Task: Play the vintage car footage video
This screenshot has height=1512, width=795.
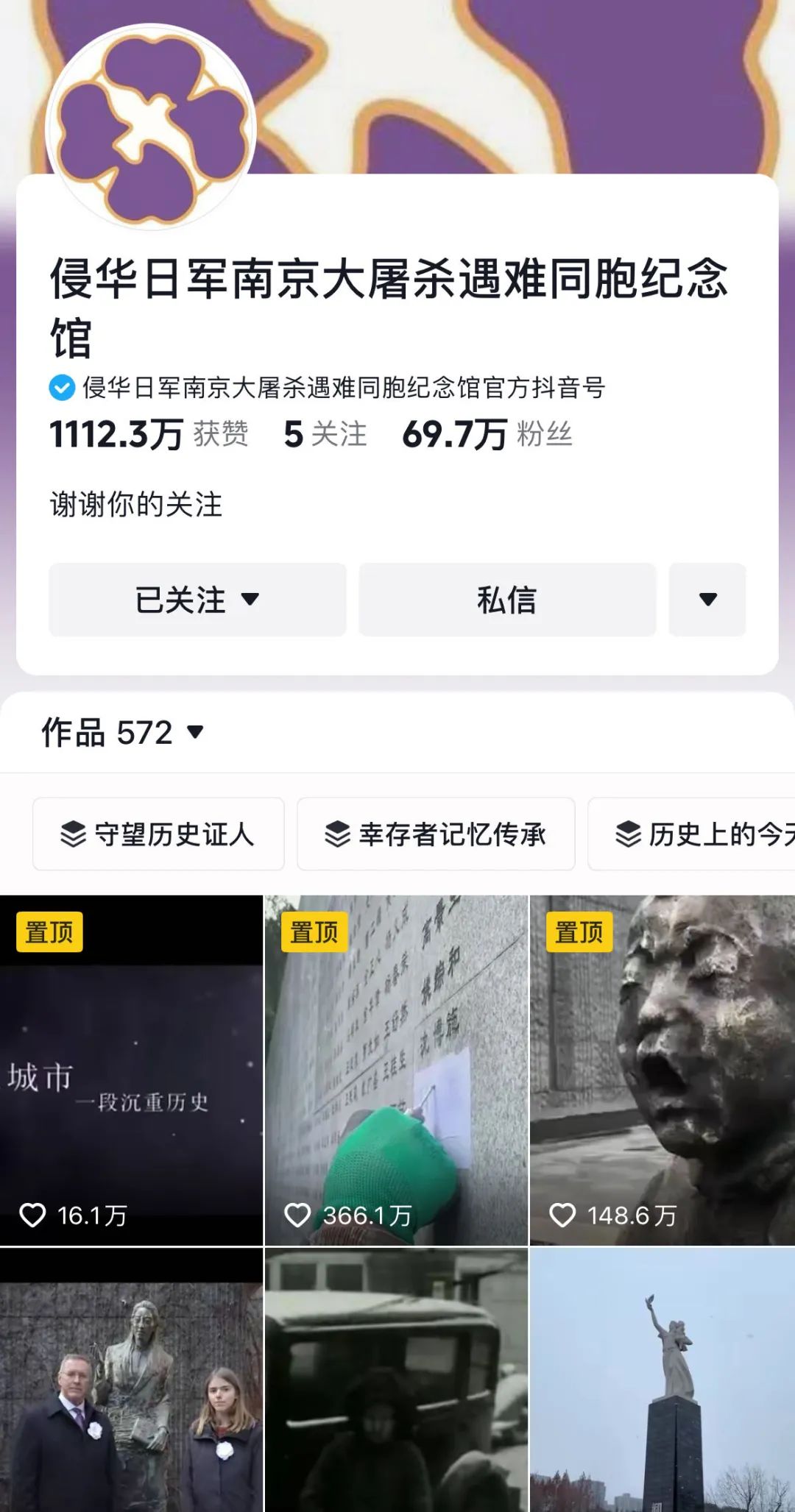Action: [x=396, y=1380]
